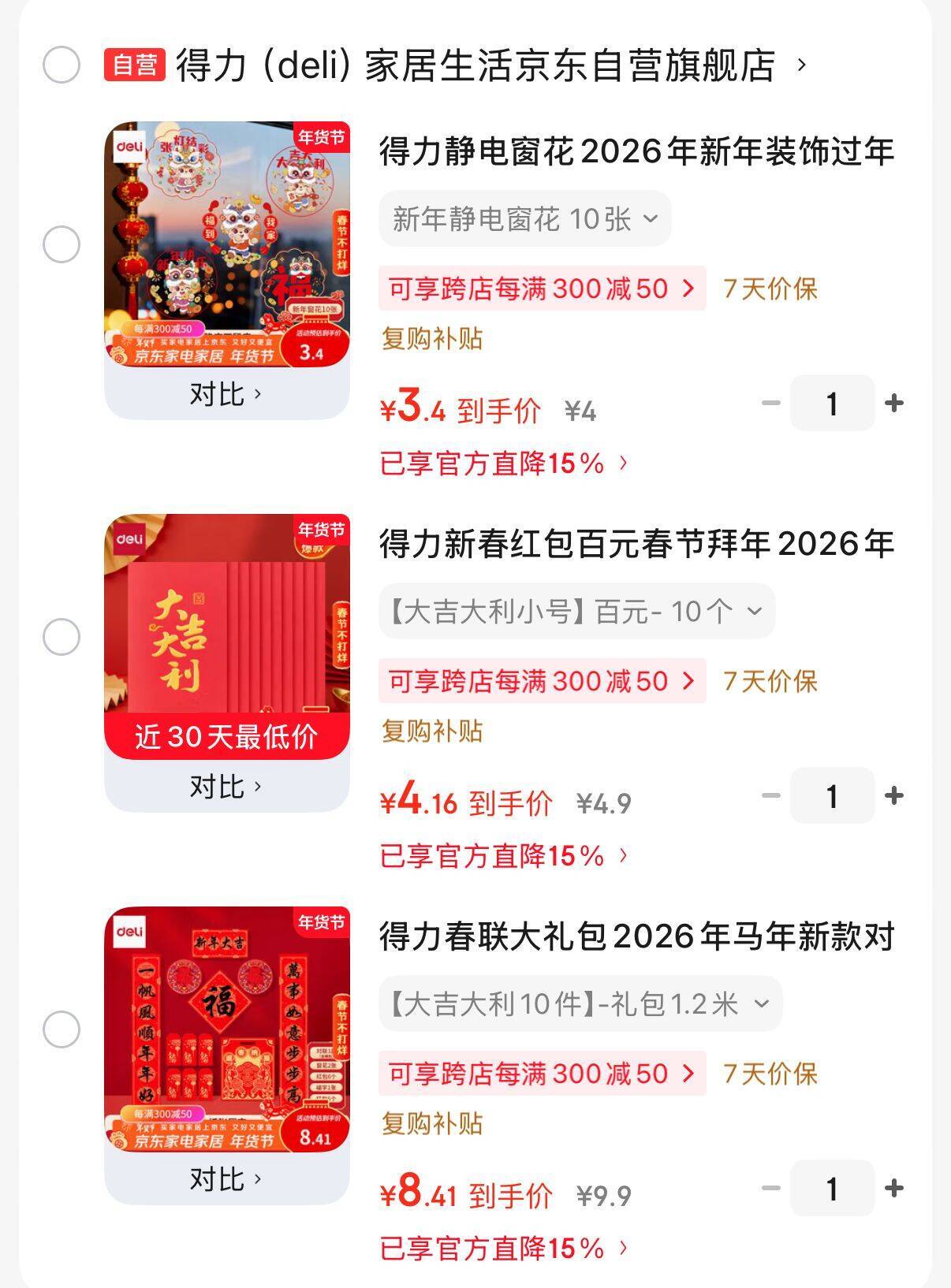This screenshot has height=1288, width=951.
Task: Open 跨店每满300减50 promo for 新春红包
Action: [x=542, y=681]
